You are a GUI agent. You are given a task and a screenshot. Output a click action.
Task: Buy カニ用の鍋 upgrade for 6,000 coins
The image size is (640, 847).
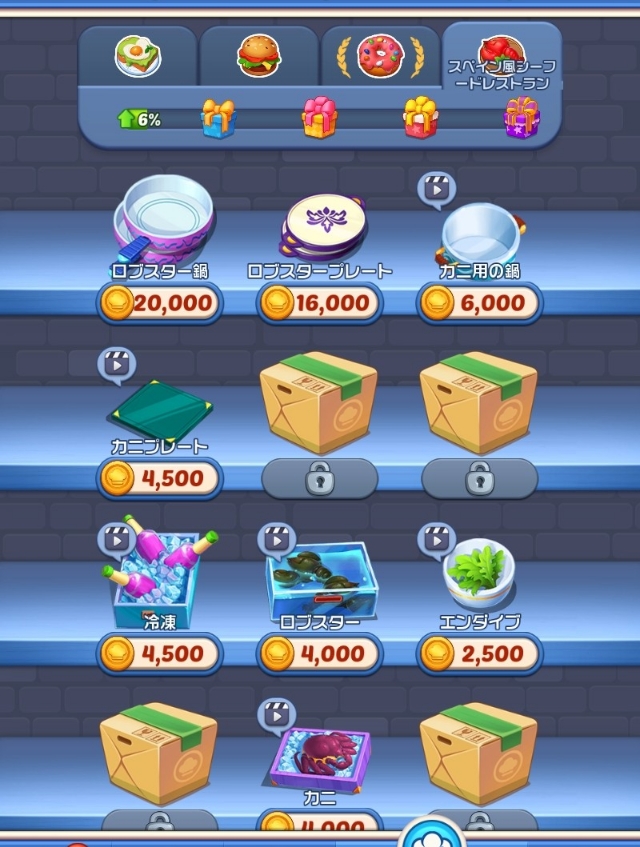pos(480,303)
